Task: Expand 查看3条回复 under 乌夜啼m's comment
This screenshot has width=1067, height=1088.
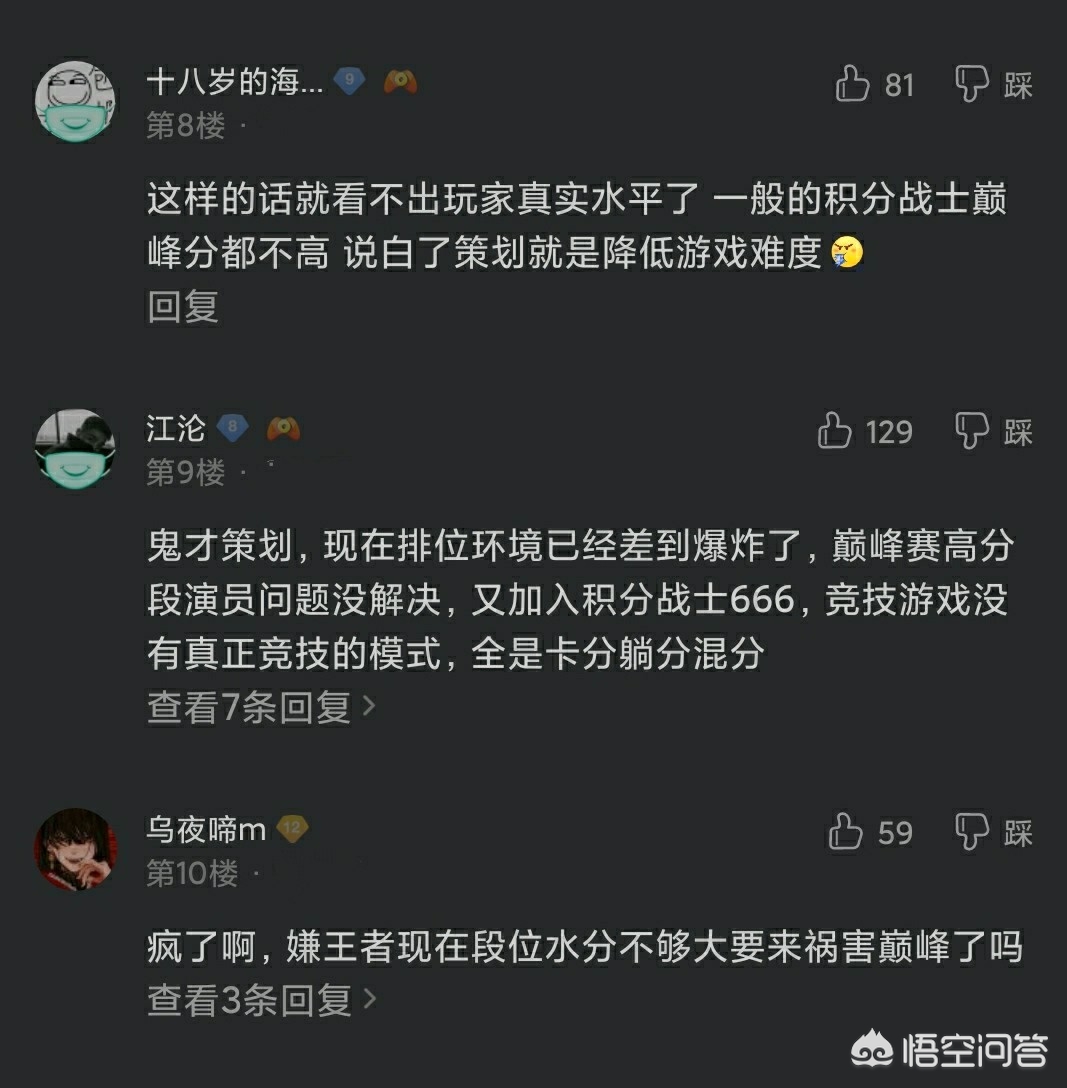Action: pos(261,999)
